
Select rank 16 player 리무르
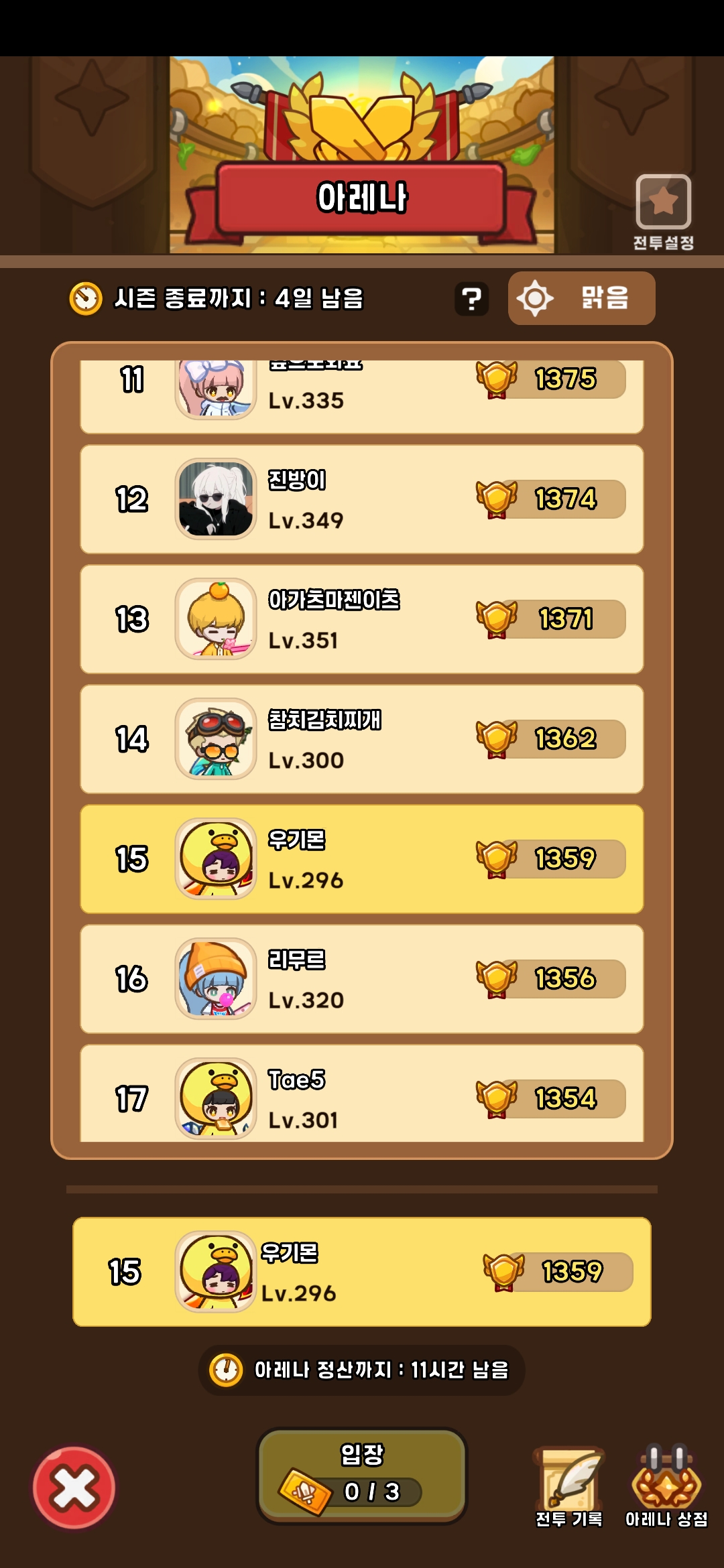(x=361, y=979)
